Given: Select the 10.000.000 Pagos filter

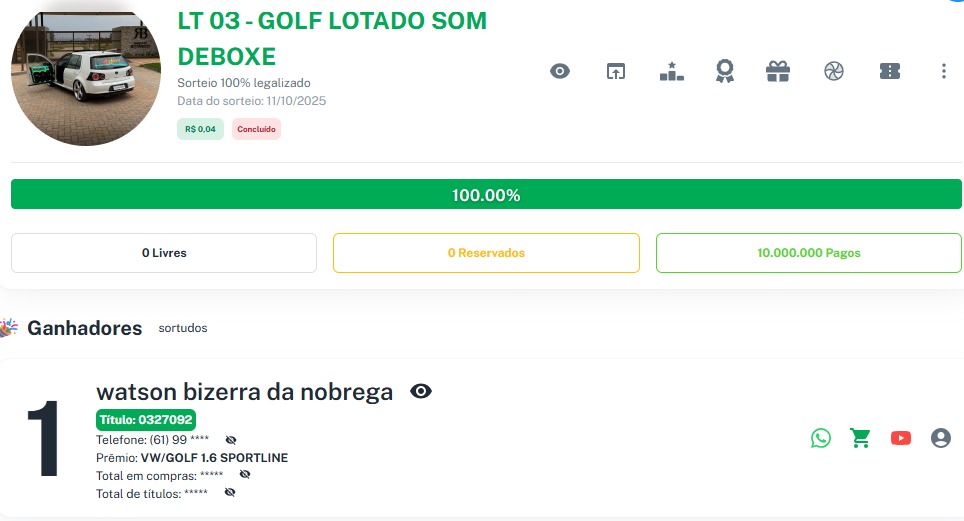Looking at the screenshot, I should 808,253.
